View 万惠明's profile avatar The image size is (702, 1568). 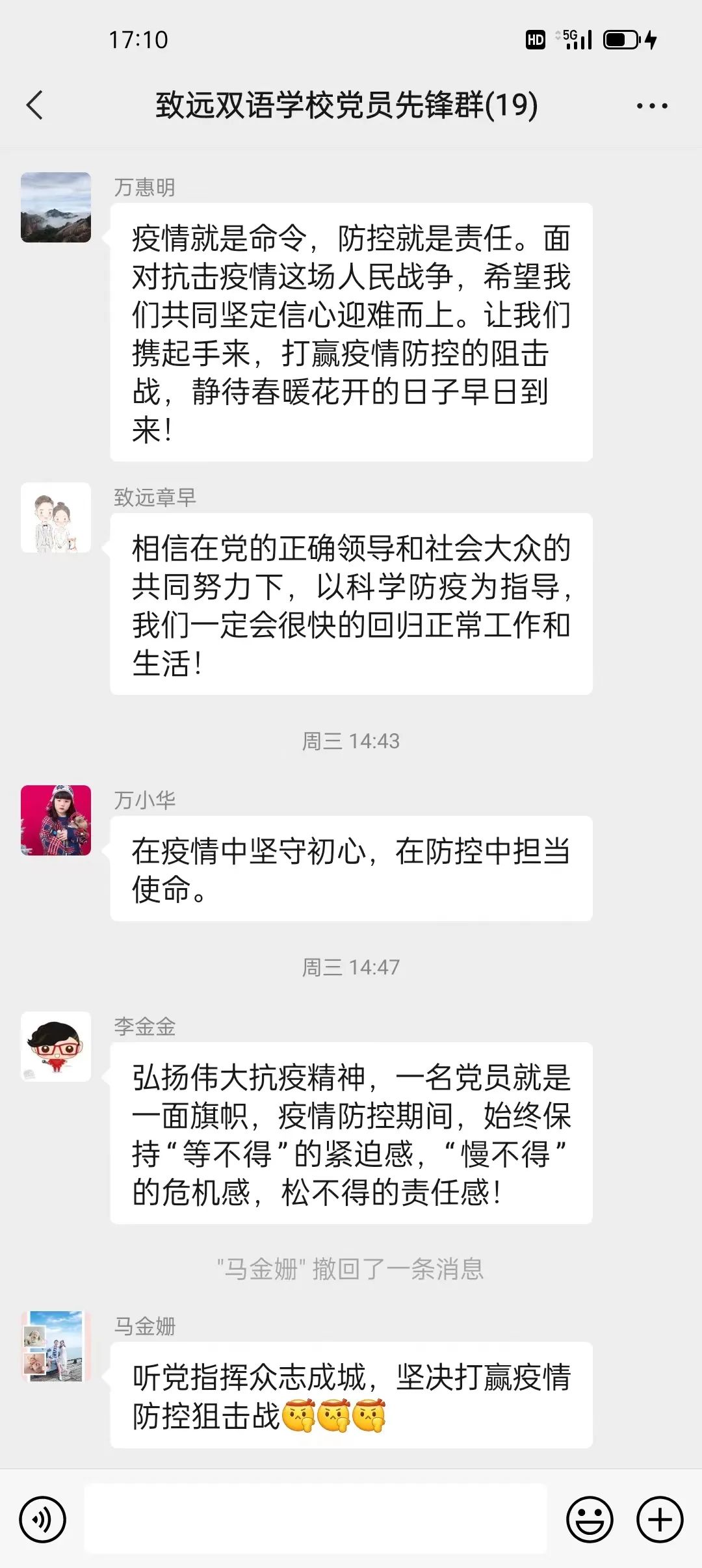56,207
